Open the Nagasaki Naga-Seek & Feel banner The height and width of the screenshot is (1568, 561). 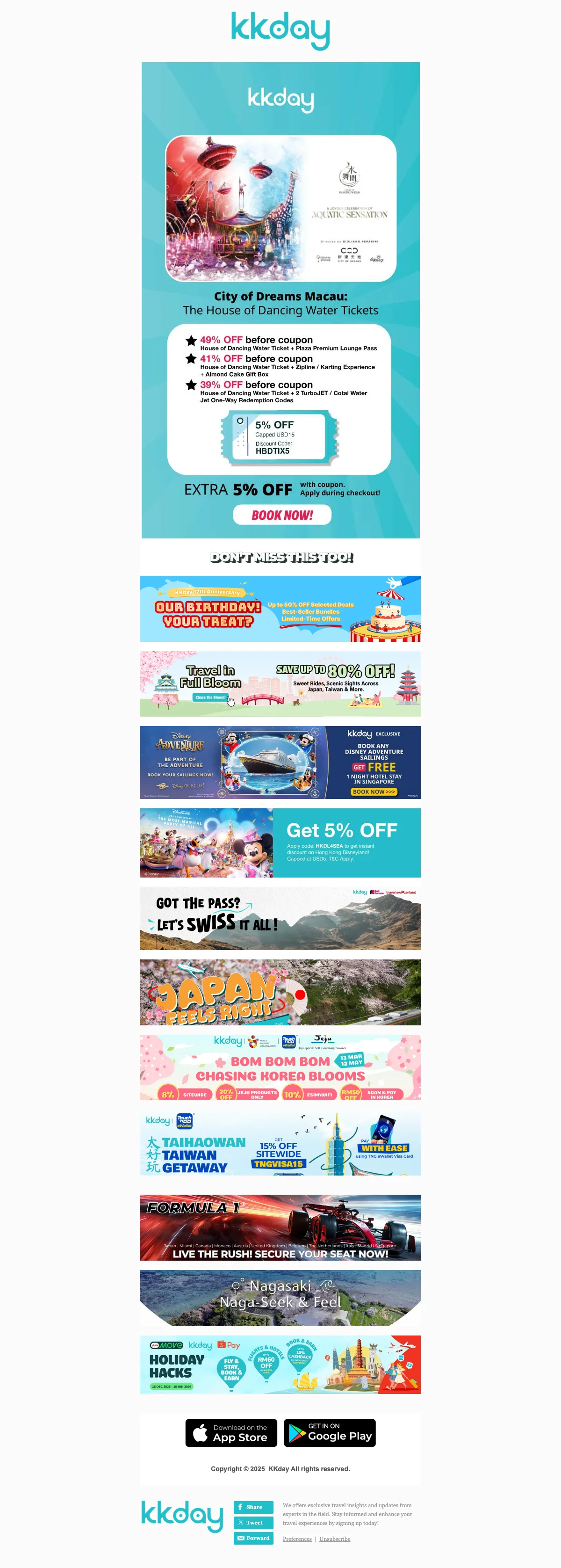[x=280, y=1297]
